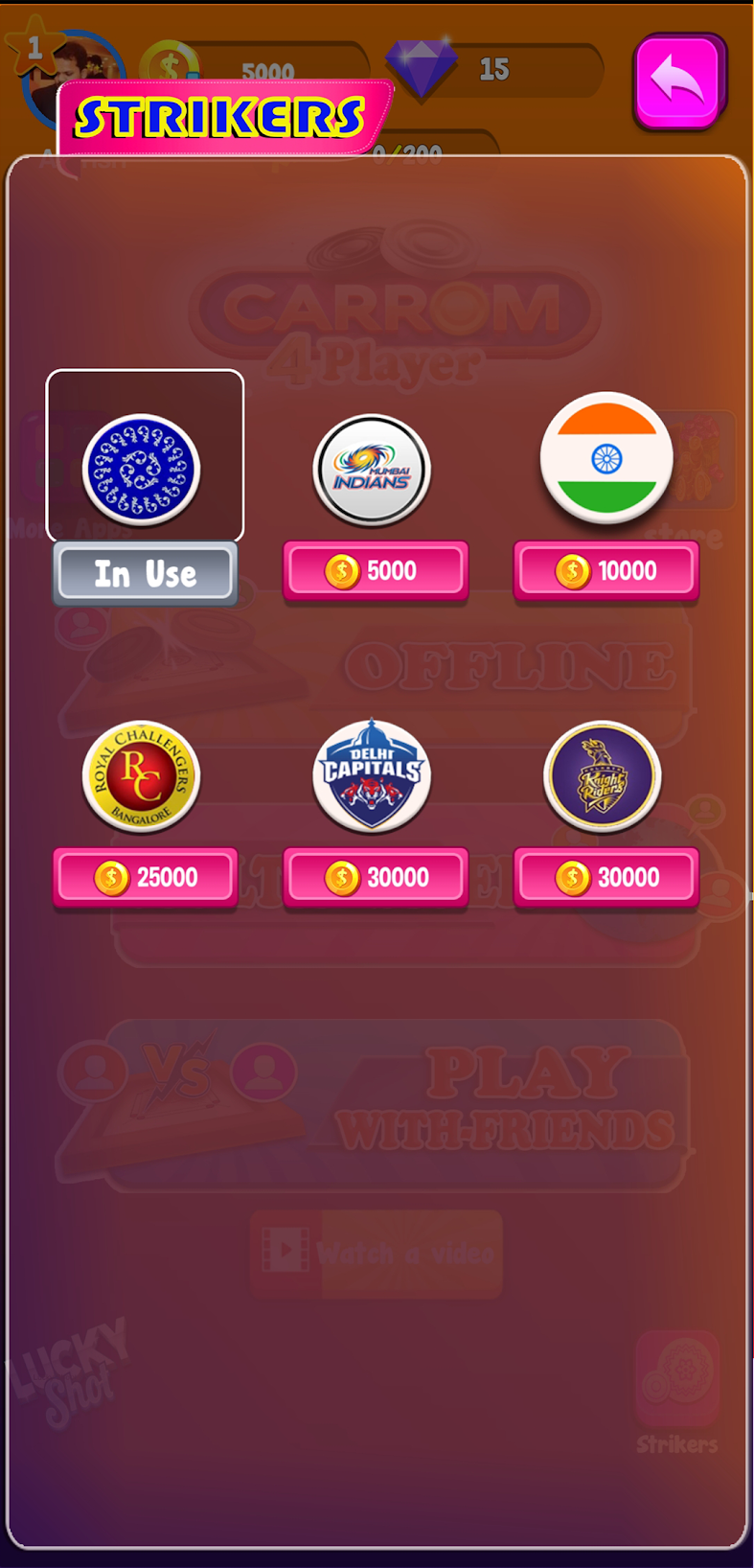Select the India flag striker image
754x1568 pixels.
pos(605,457)
